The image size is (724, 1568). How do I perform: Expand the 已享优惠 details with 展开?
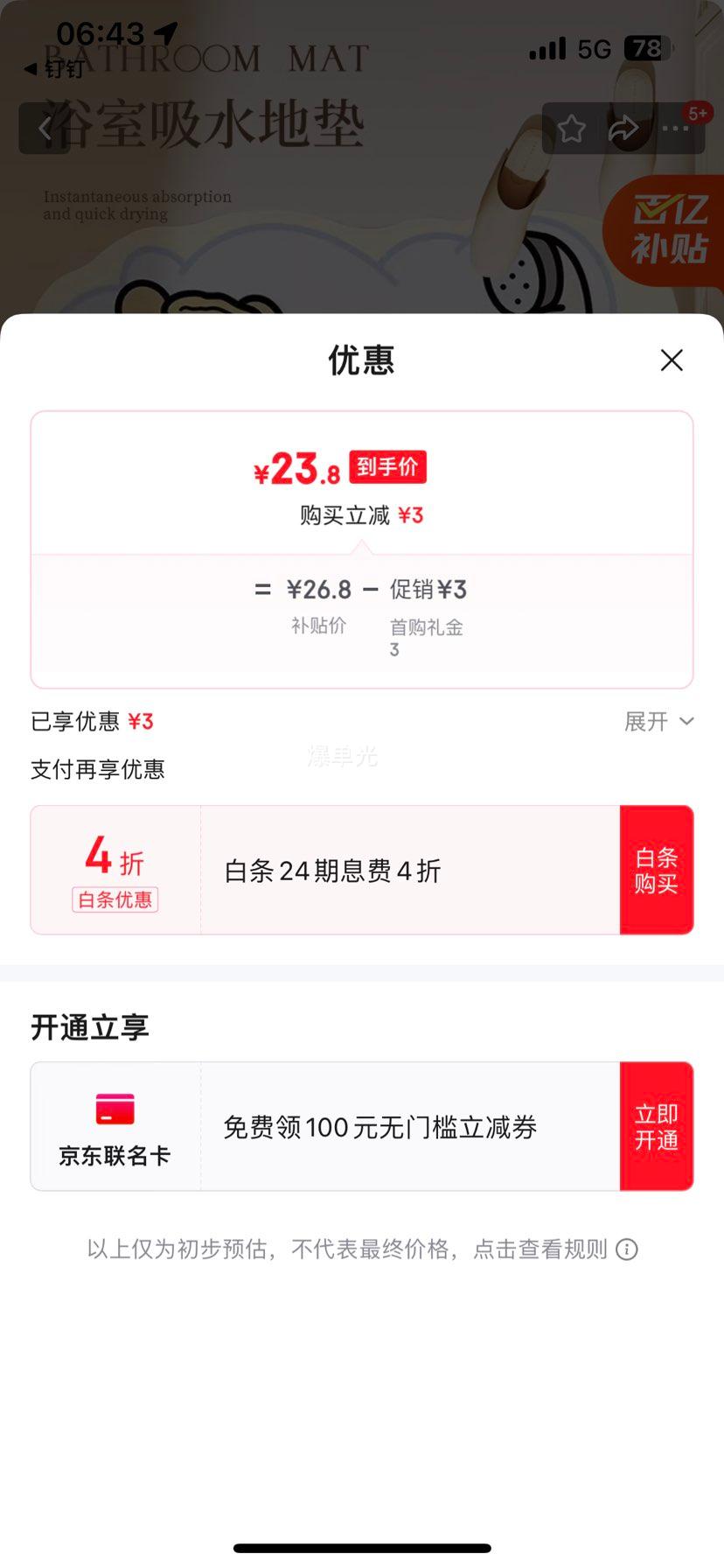[x=658, y=722]
